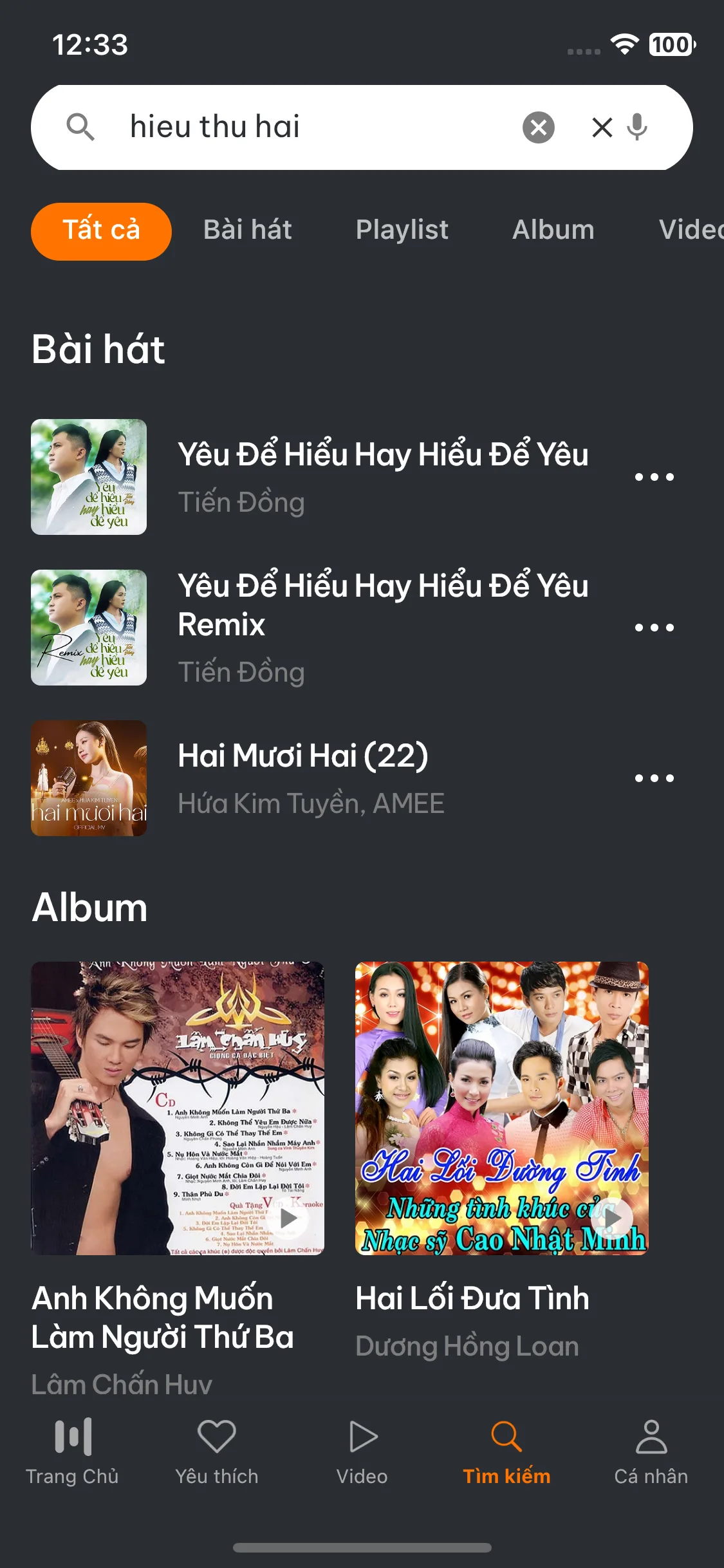Open album Hai Lối Đưa Tình

pos(501,1108)
